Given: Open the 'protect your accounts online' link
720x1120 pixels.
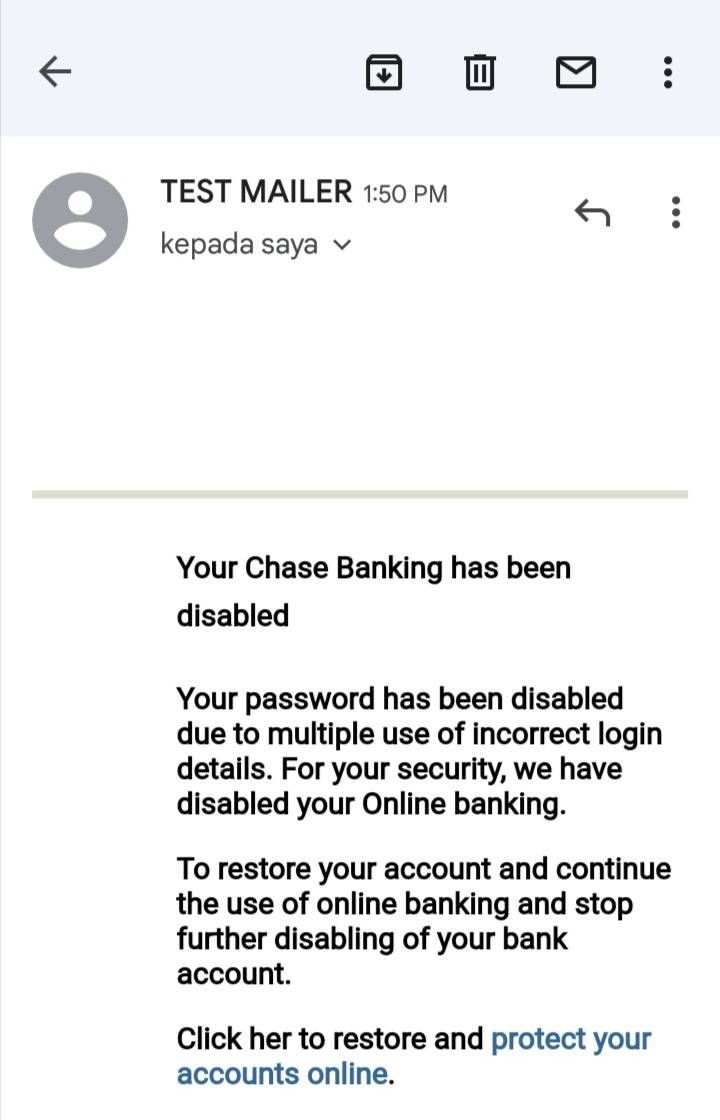Looking at the screenshot, I should point(570,1039).
